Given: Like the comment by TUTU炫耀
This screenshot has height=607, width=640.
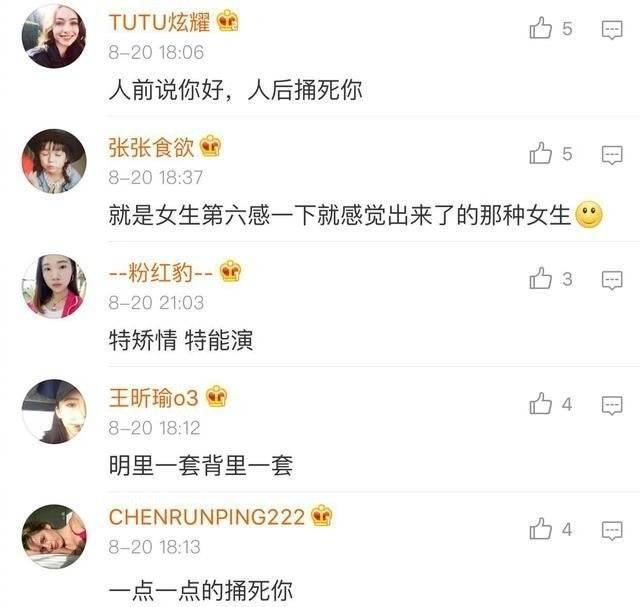Looking at the screenshot, I should coord(541,29).
